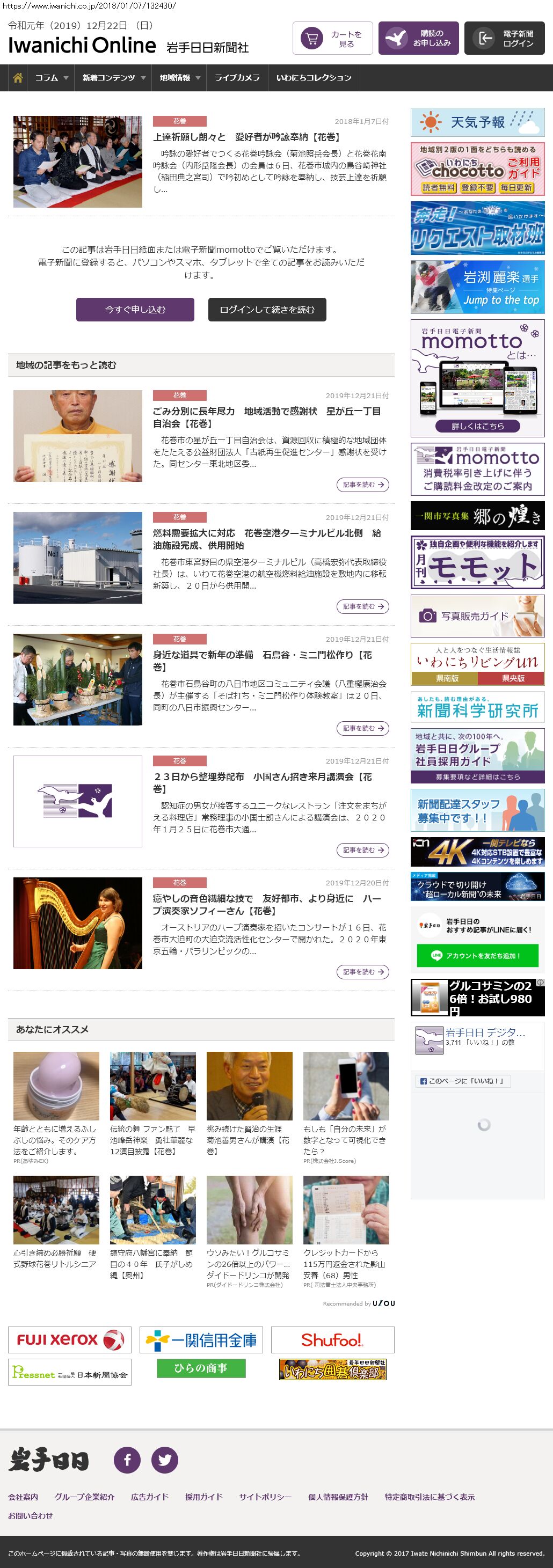Image resolution: width=553 pixels, height=1568 pixels.
Task: Tap 今すぐ申し込む button
Action: (x=135, y=309)
